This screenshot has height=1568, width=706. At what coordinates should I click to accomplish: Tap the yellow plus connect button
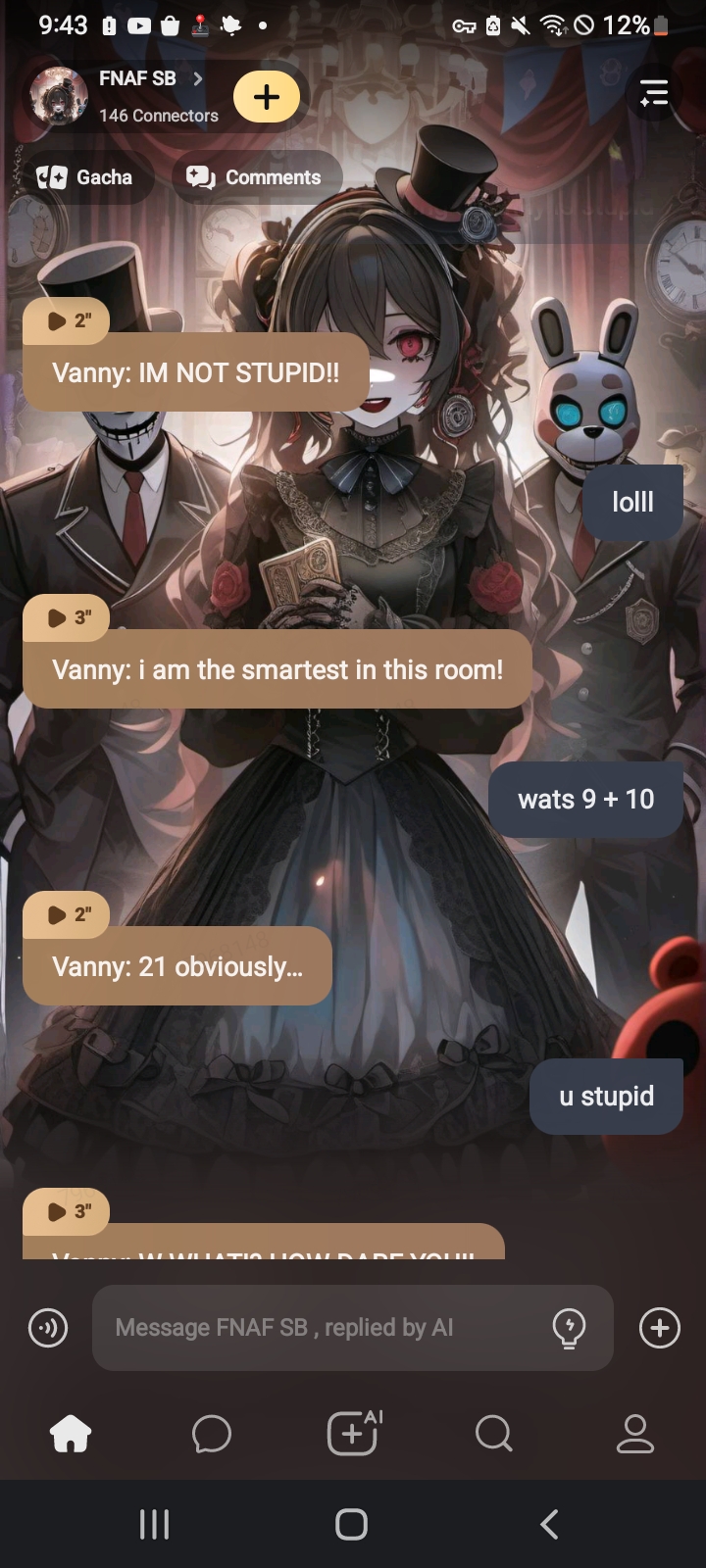(x=267, y=96)
